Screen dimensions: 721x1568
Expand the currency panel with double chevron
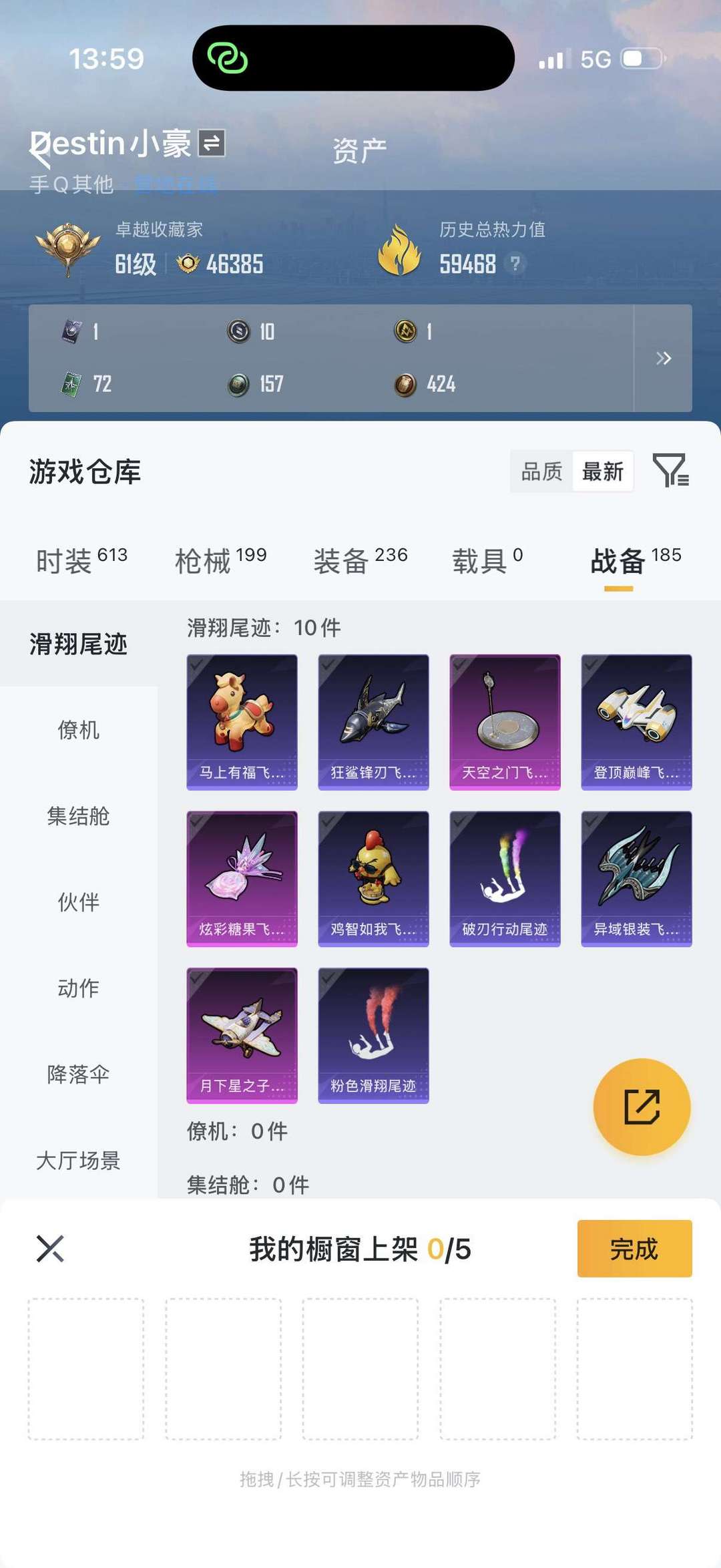coord(663,359)
